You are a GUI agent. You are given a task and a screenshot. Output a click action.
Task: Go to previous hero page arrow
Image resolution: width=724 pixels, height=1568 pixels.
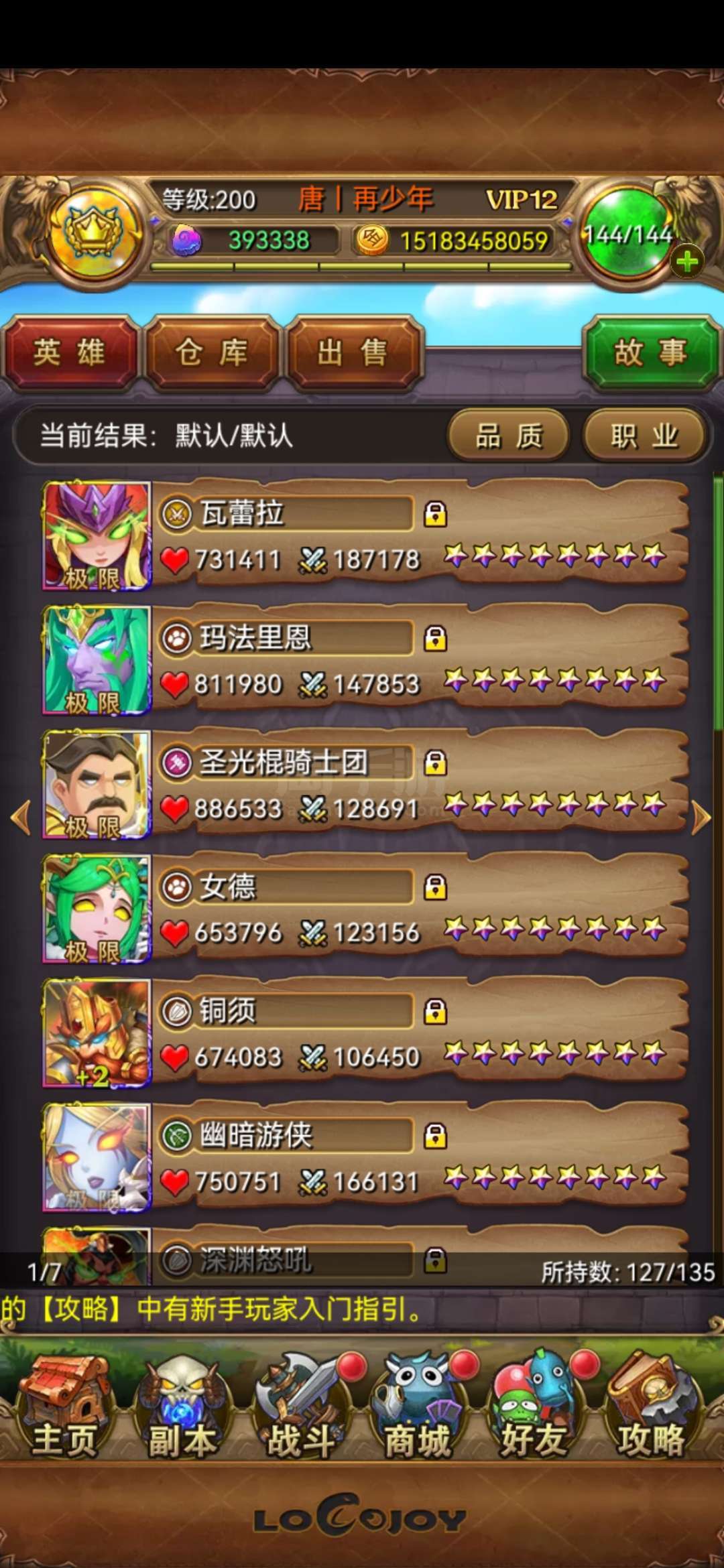click(21, 818)
